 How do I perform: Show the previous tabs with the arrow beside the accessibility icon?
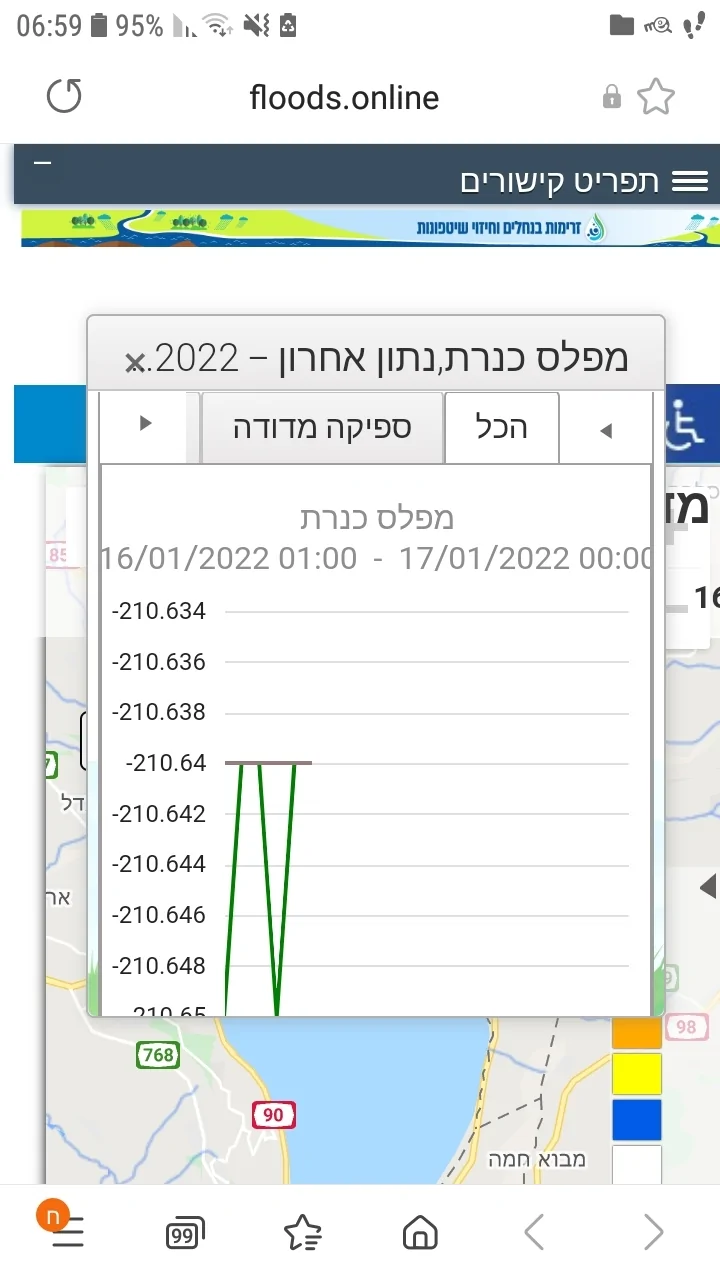(606, 430)
